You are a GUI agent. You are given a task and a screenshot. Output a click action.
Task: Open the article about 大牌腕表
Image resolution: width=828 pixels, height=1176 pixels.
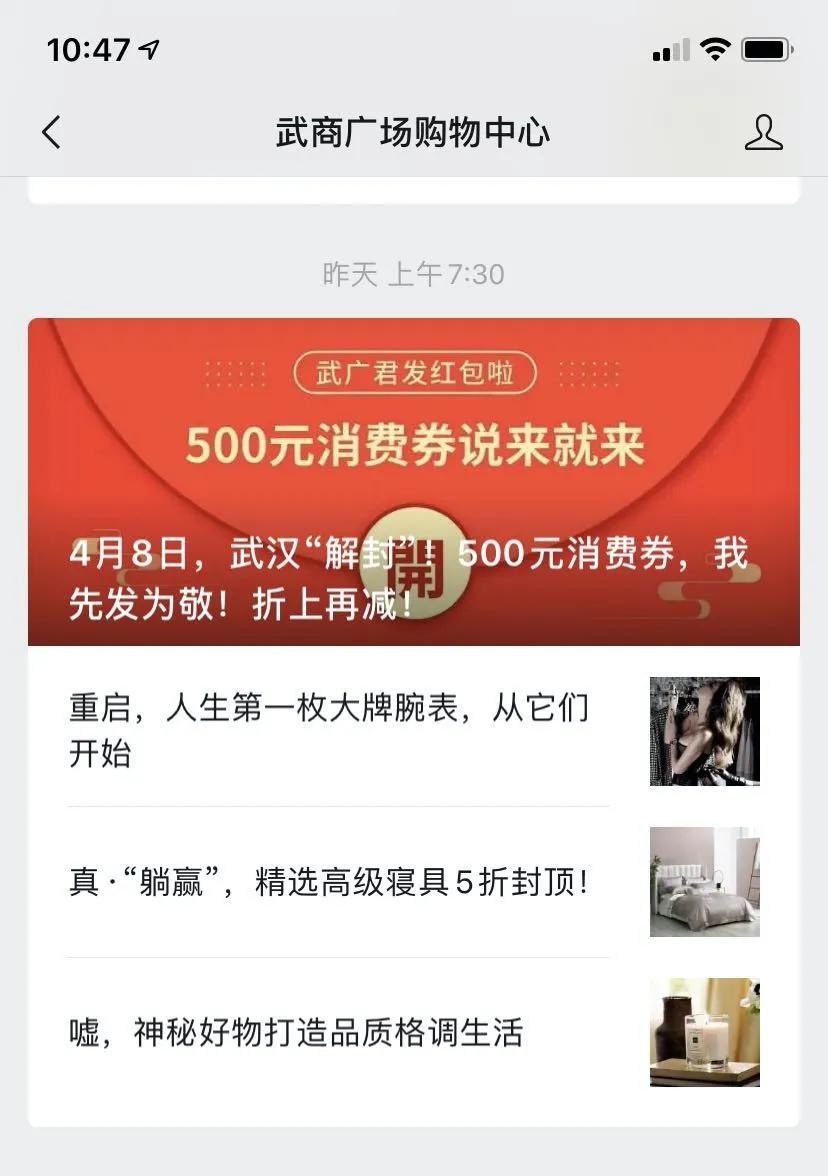[x=327, y=731]
